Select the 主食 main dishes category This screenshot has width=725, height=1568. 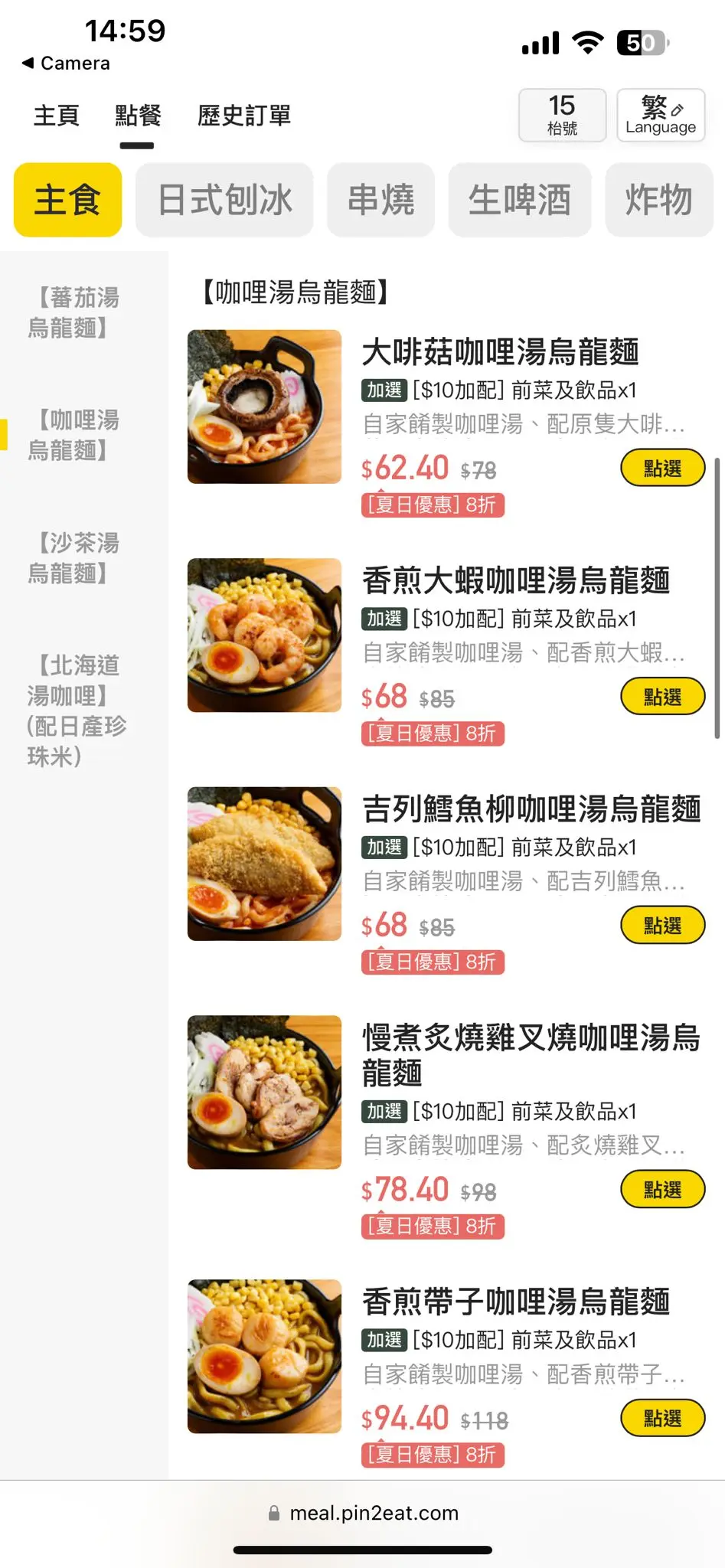pos(67,200)
